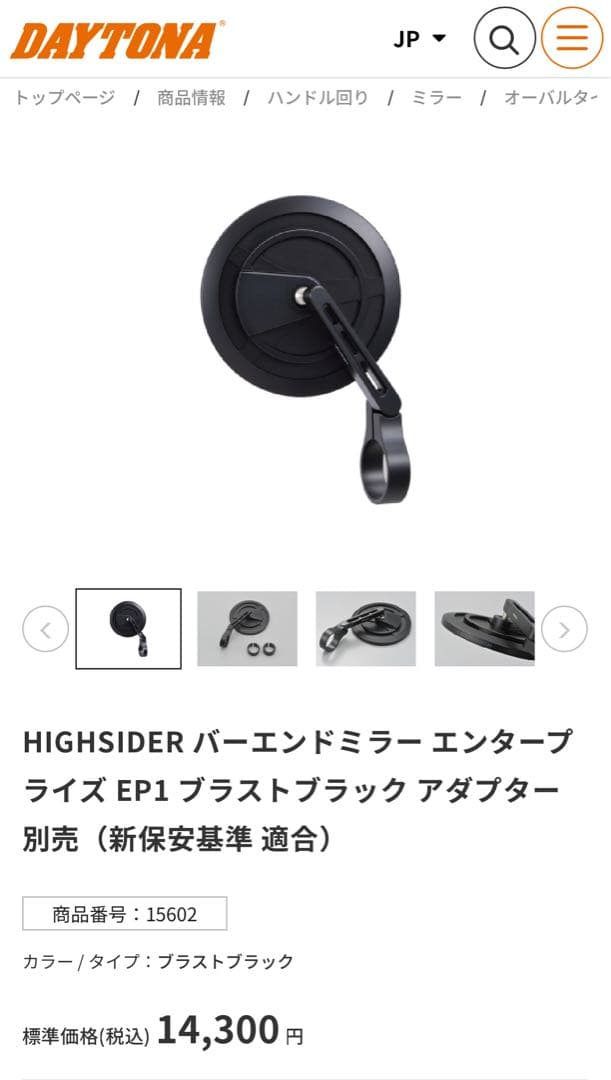The width and height of the screenshot is (611, 1080).
Task: Select the first mirror thumbnail
Action: [x=129, y=629]
